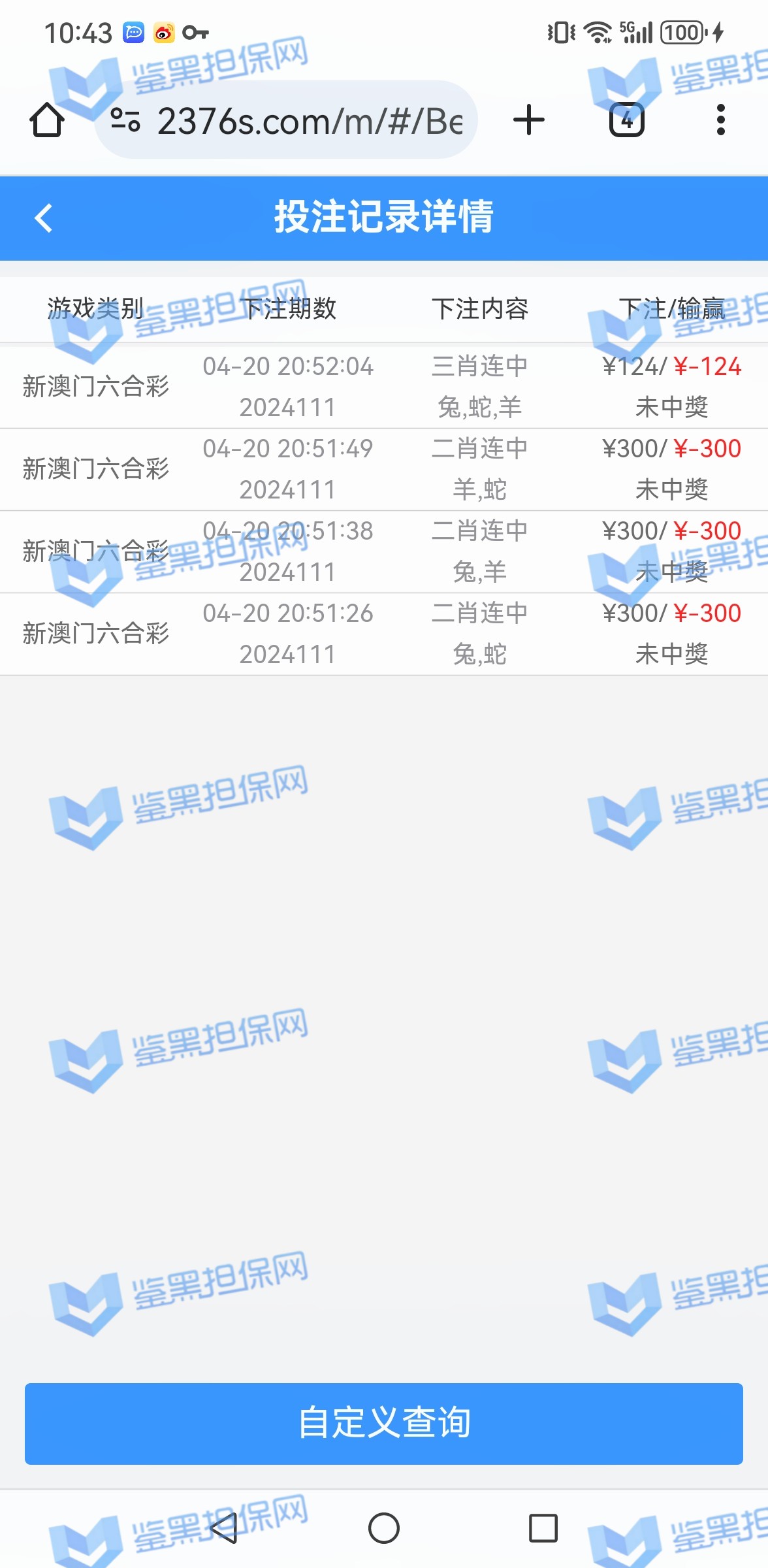Screen dimensions: 768x1568
Task: Focus the 2376s.com address bar
Action: click(x=310, y=121)
